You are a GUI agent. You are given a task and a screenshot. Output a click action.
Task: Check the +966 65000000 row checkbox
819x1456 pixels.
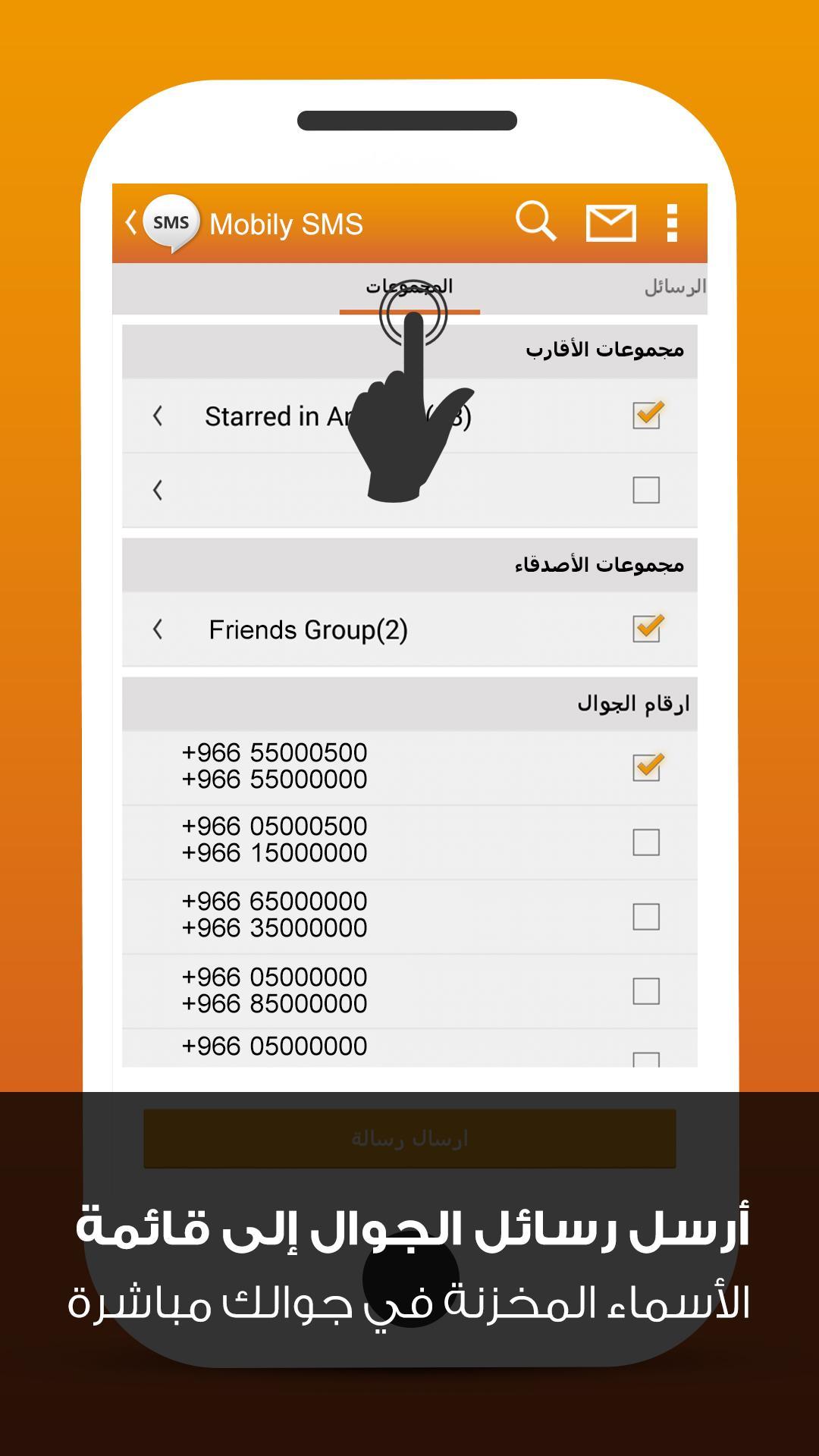[645, 915]
